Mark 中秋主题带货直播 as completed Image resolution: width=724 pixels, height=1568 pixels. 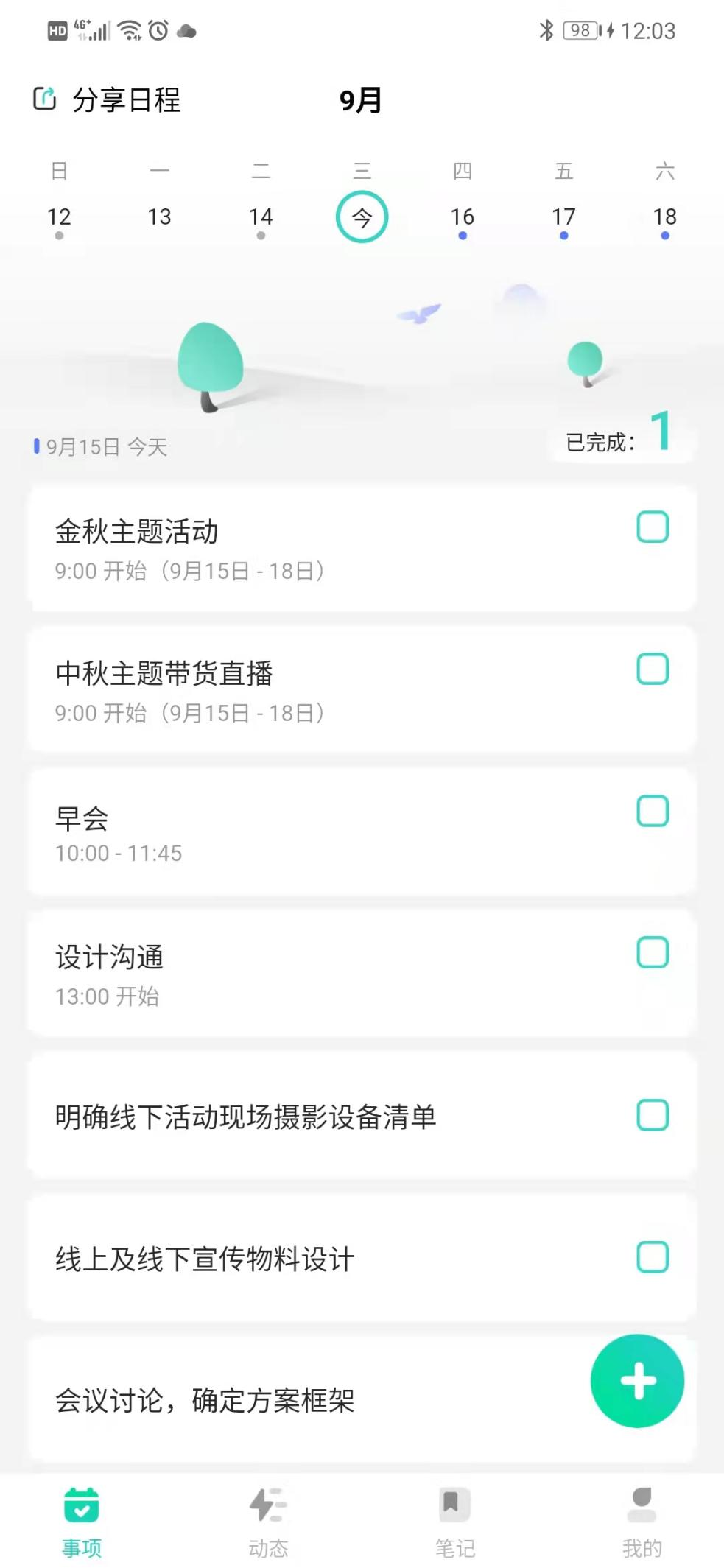[653, 669]
